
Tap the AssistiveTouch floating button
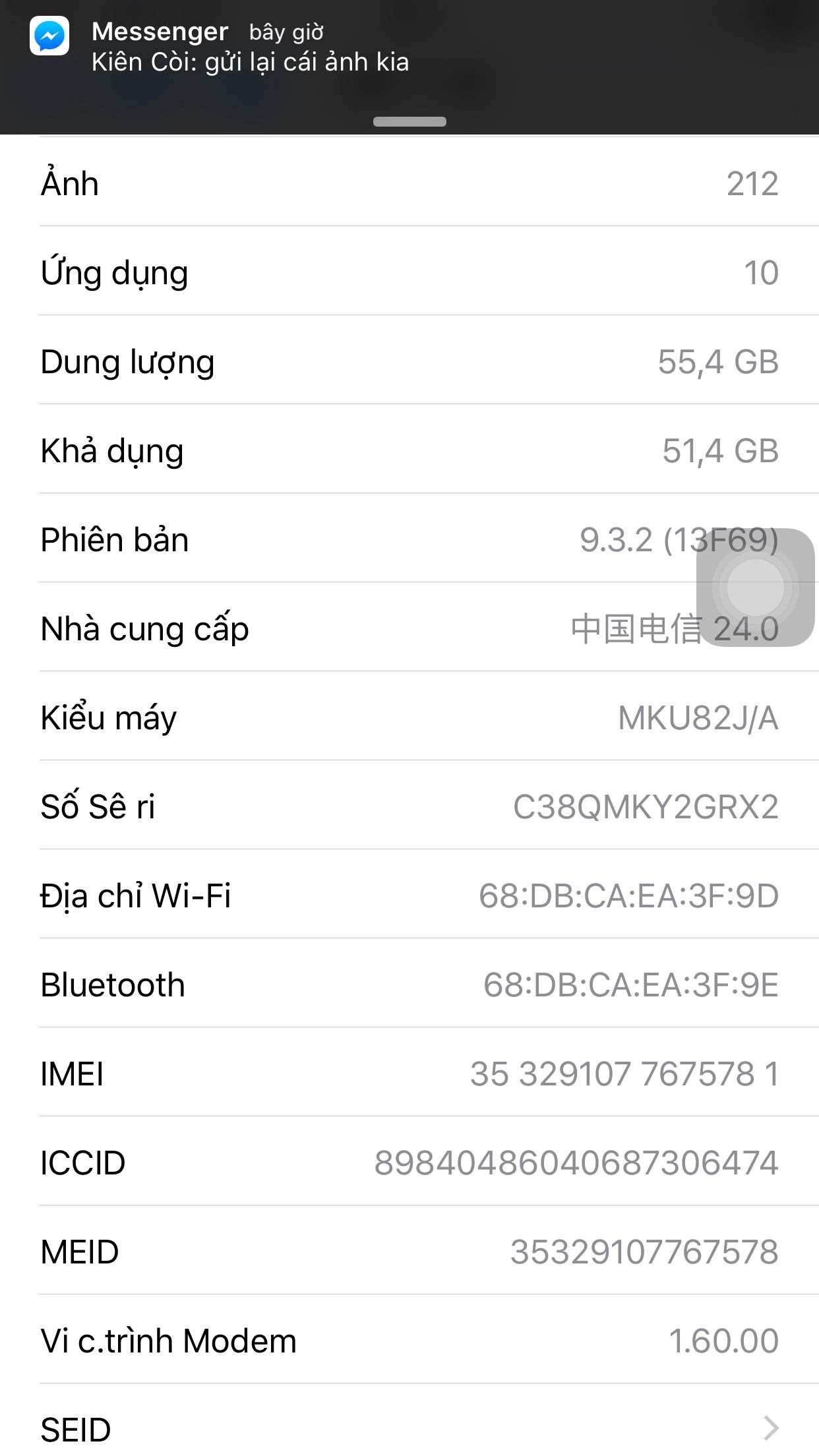click(755, 588)
